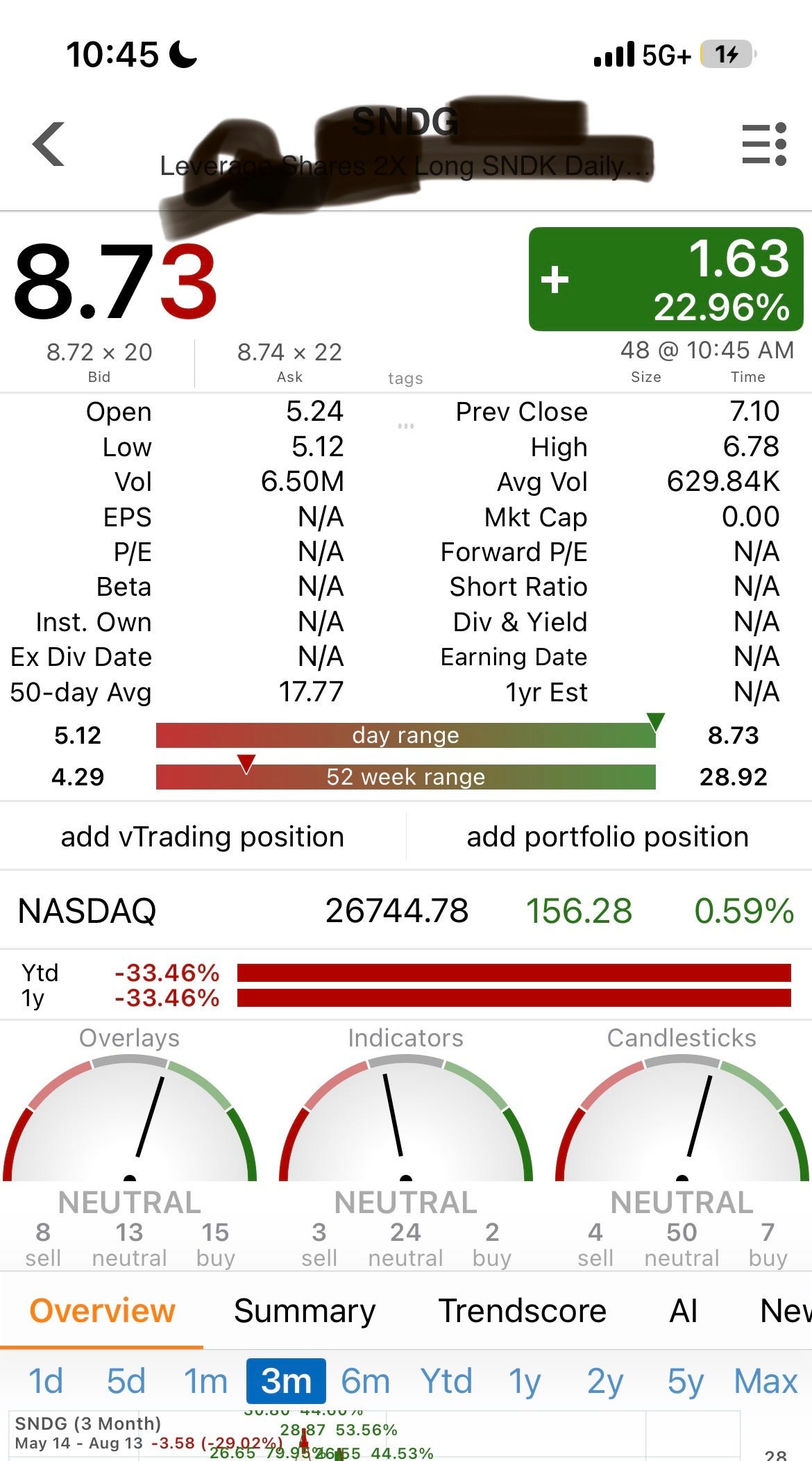Viewport: 812px width, 1461px height.
Task: Add a vTrading position
Action: (203, 837)
